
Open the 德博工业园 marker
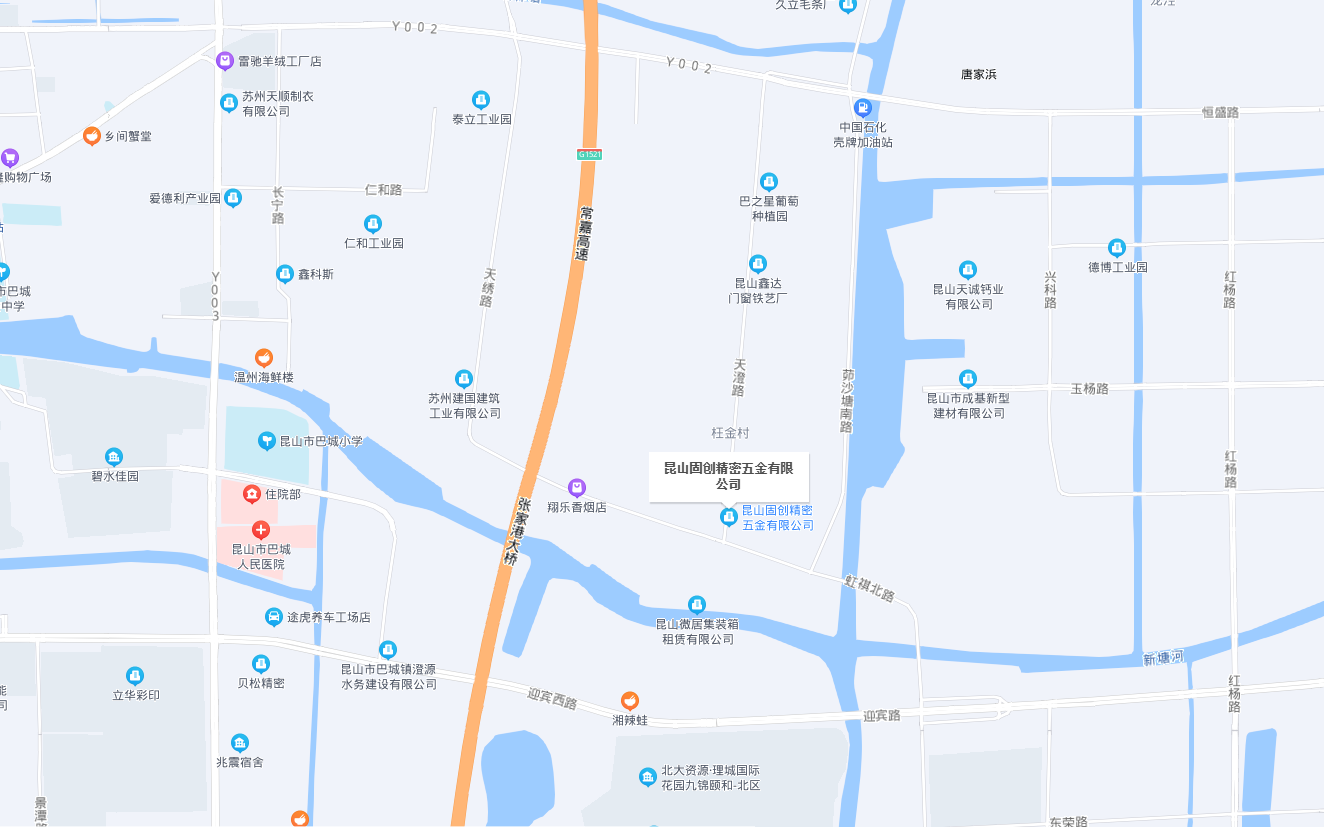(x=1117, y=248)
